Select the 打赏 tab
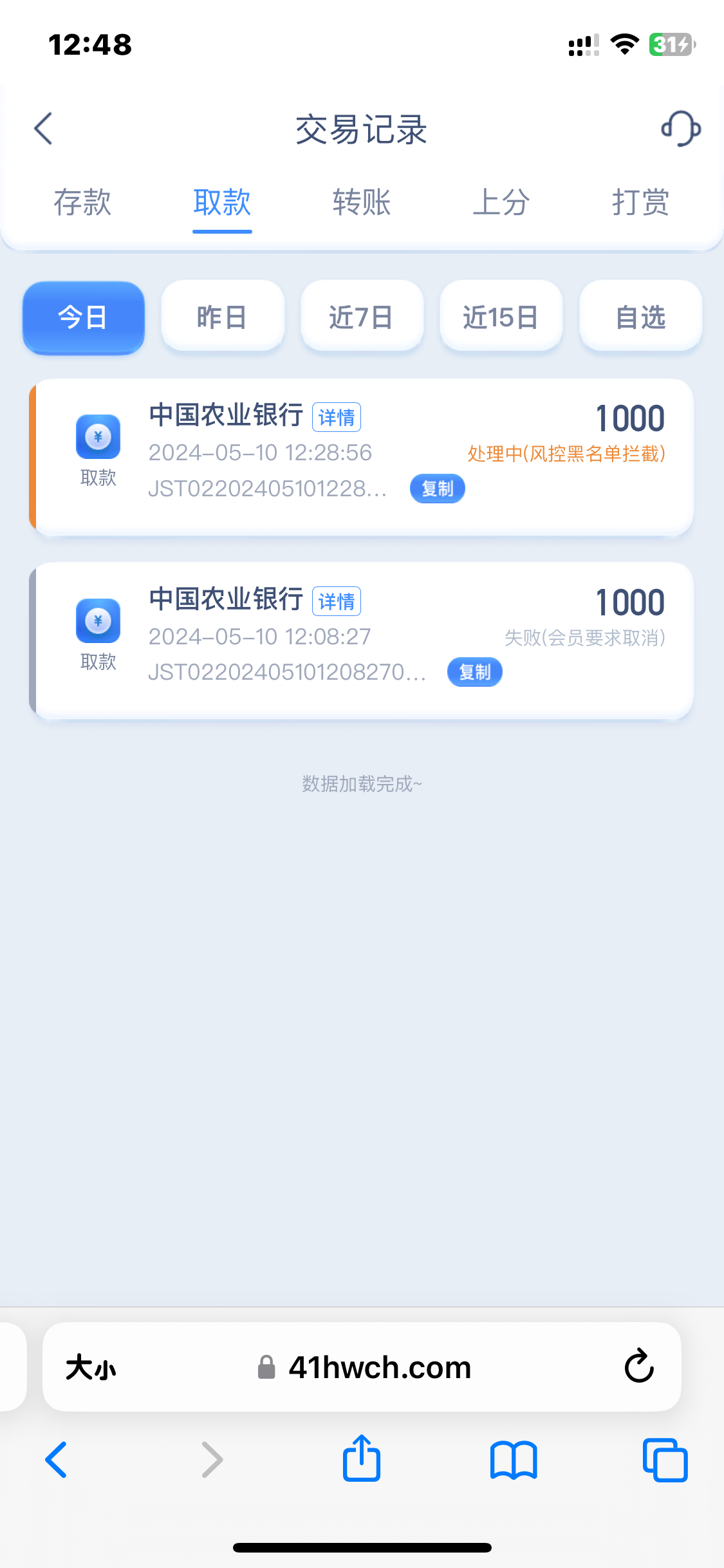Viewport: 724px width, 1568px height. [x=640, y=202]
